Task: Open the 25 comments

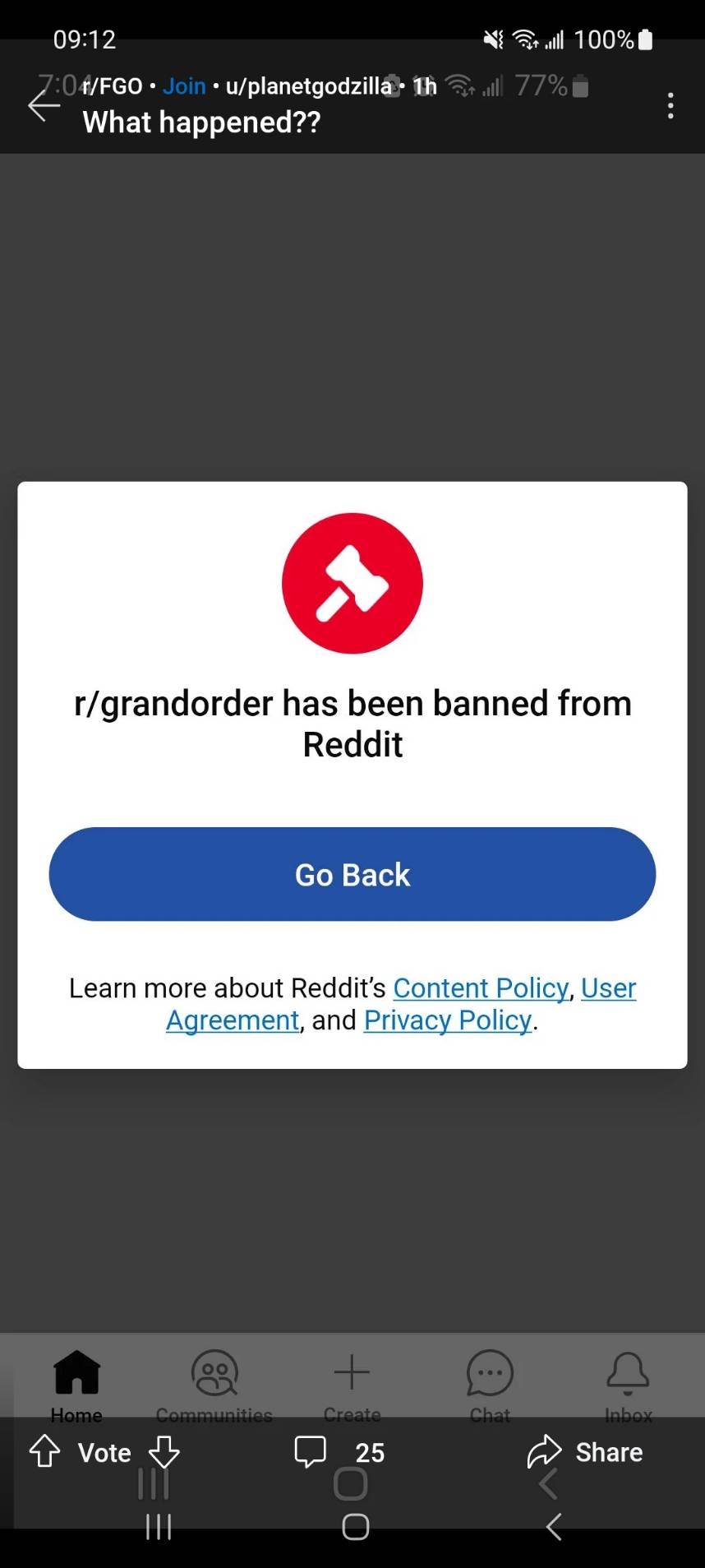Action: click(340, 1452)
